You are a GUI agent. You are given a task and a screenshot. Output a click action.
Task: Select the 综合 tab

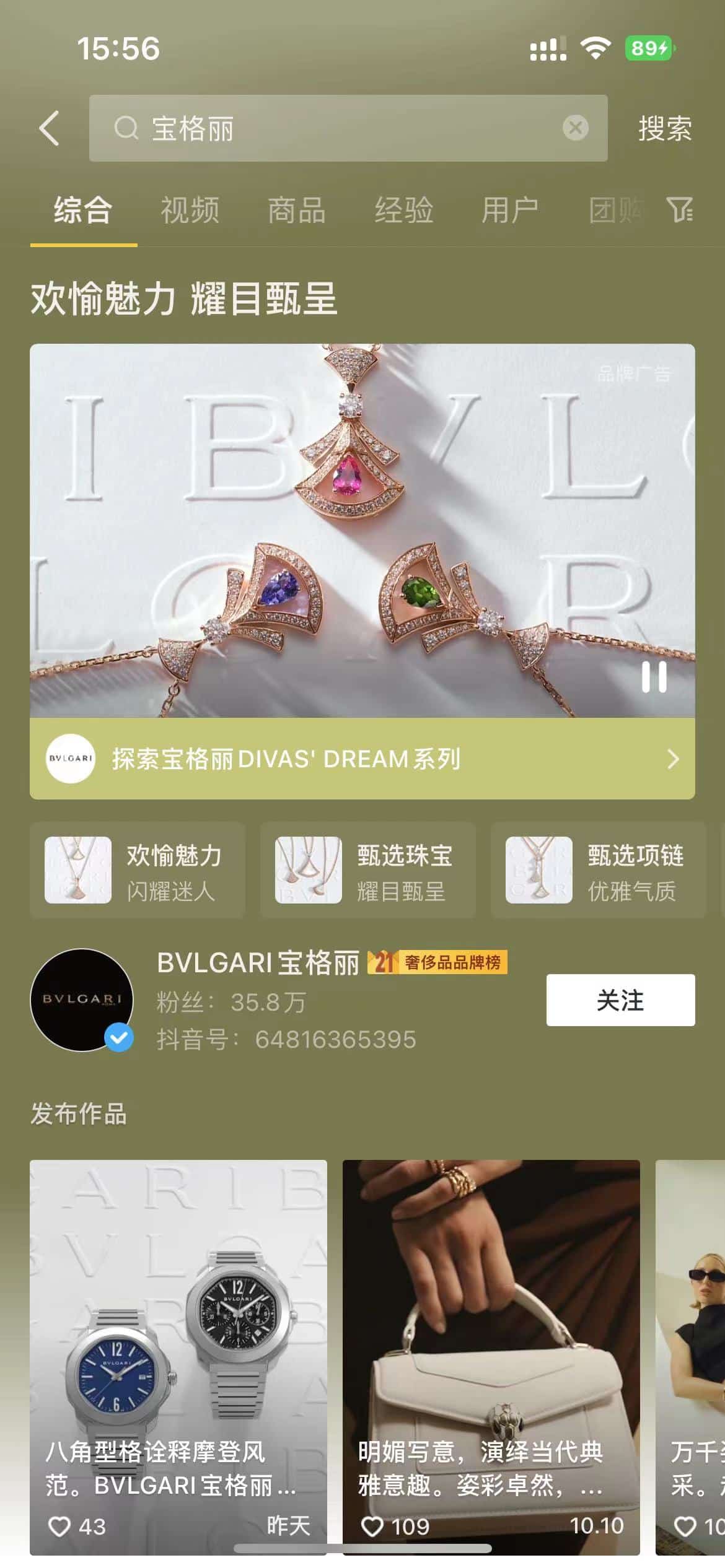pyautogui.click(x=83, y=210)
